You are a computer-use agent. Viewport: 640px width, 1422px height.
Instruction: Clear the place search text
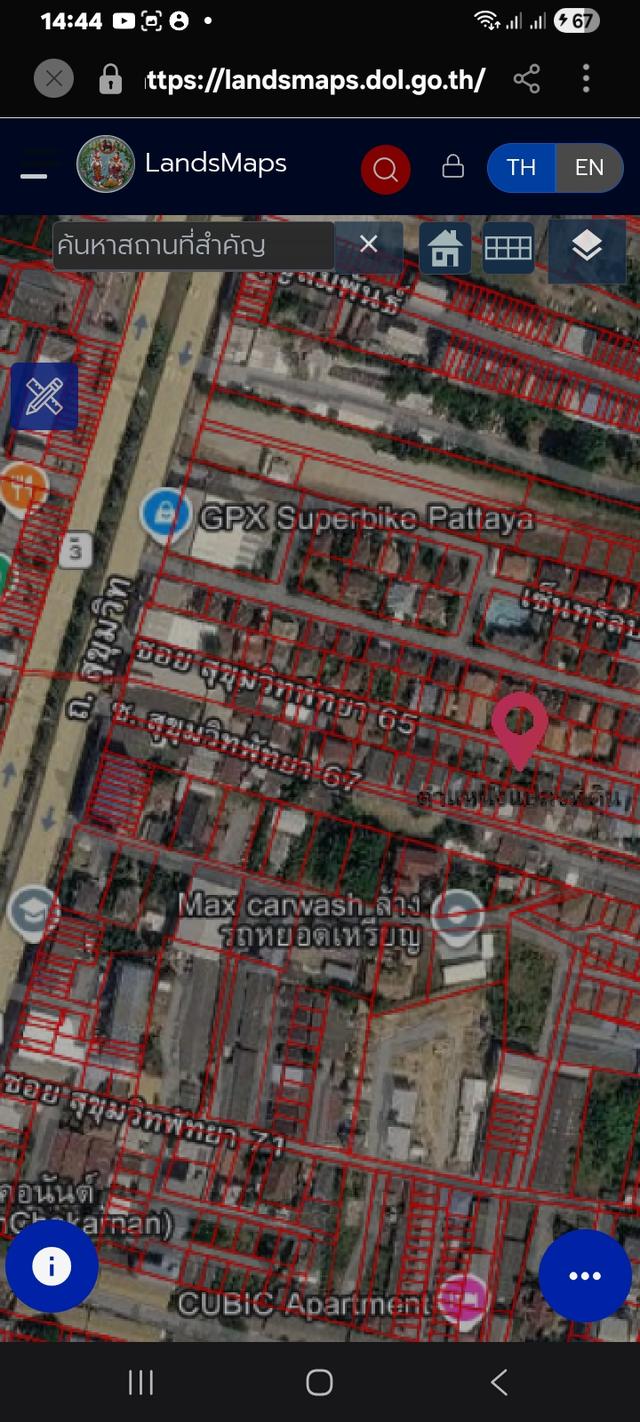point(369,244)
